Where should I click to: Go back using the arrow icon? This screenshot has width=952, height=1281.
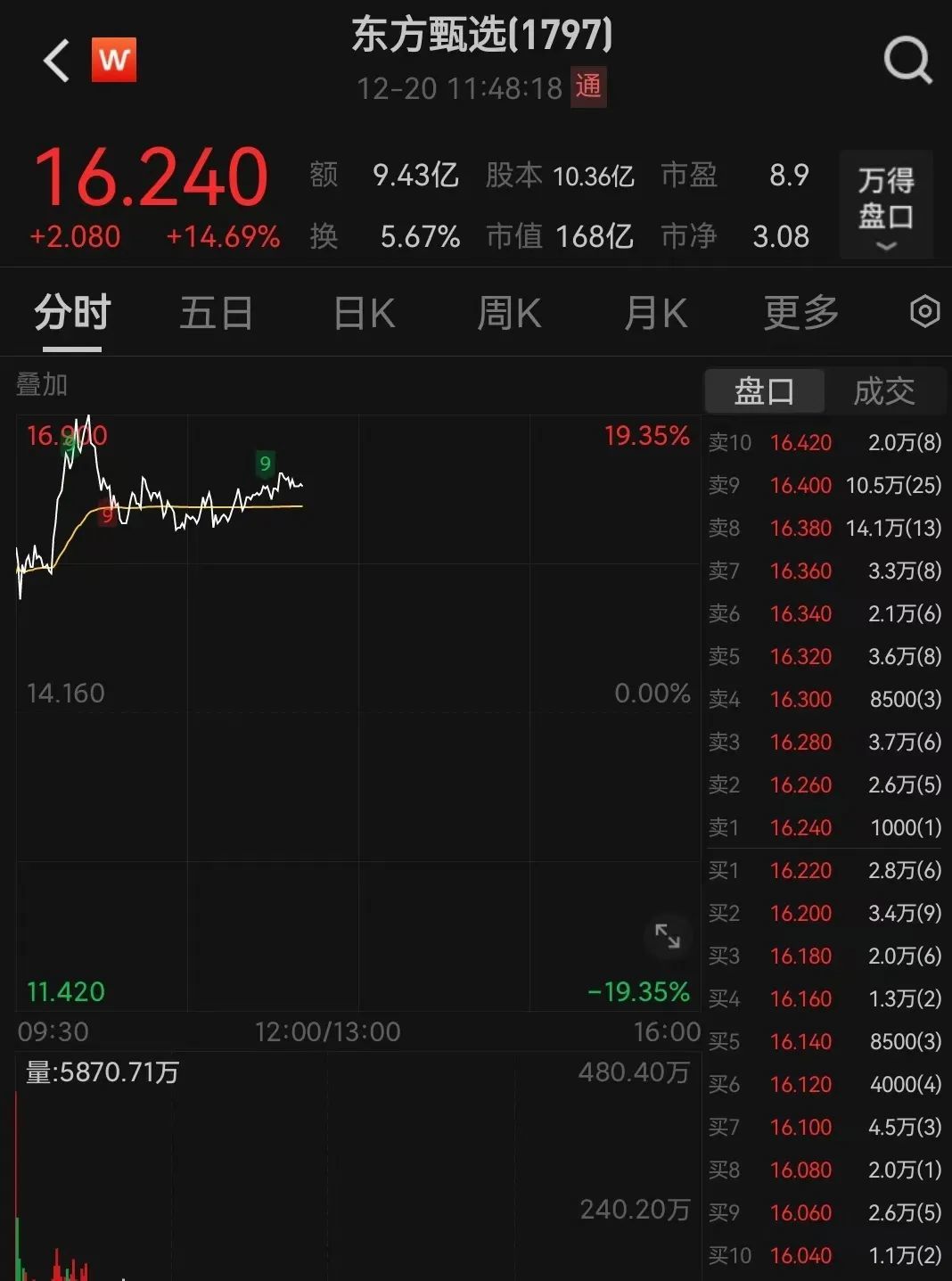click(56, 61)
